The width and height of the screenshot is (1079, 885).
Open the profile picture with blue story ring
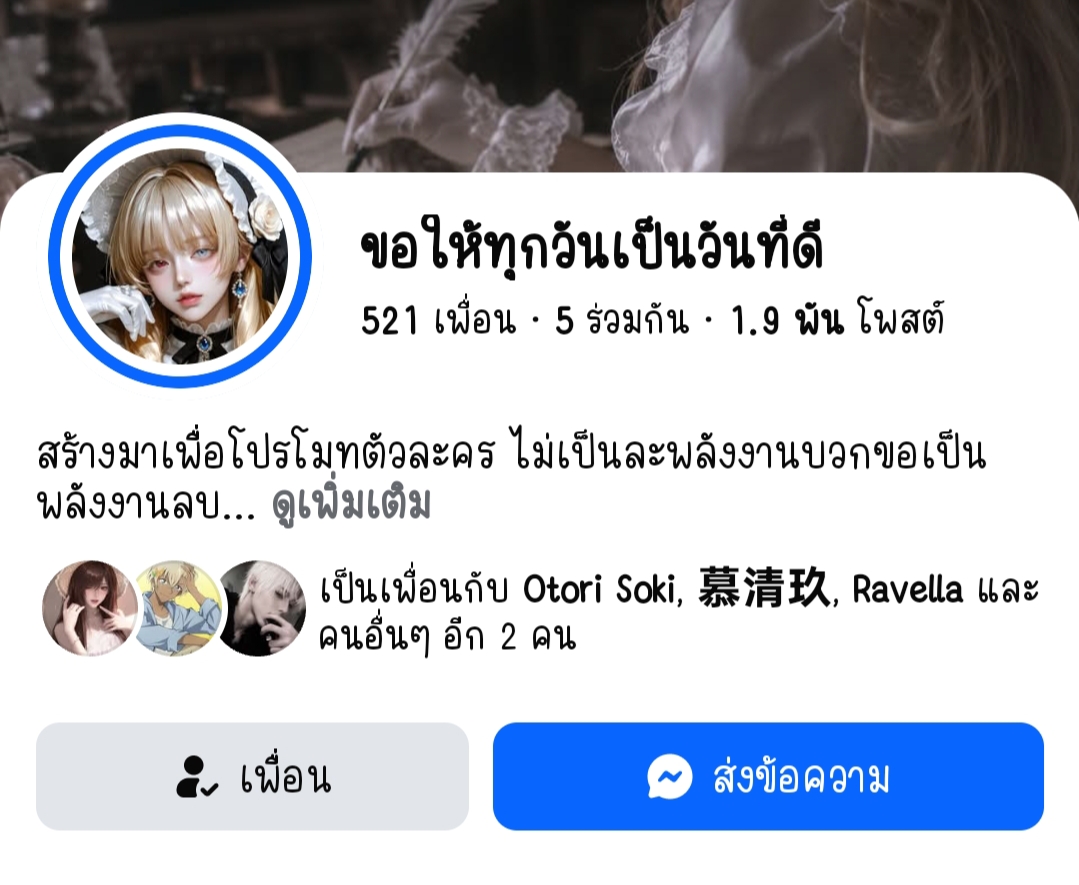(x=180, y=256)
